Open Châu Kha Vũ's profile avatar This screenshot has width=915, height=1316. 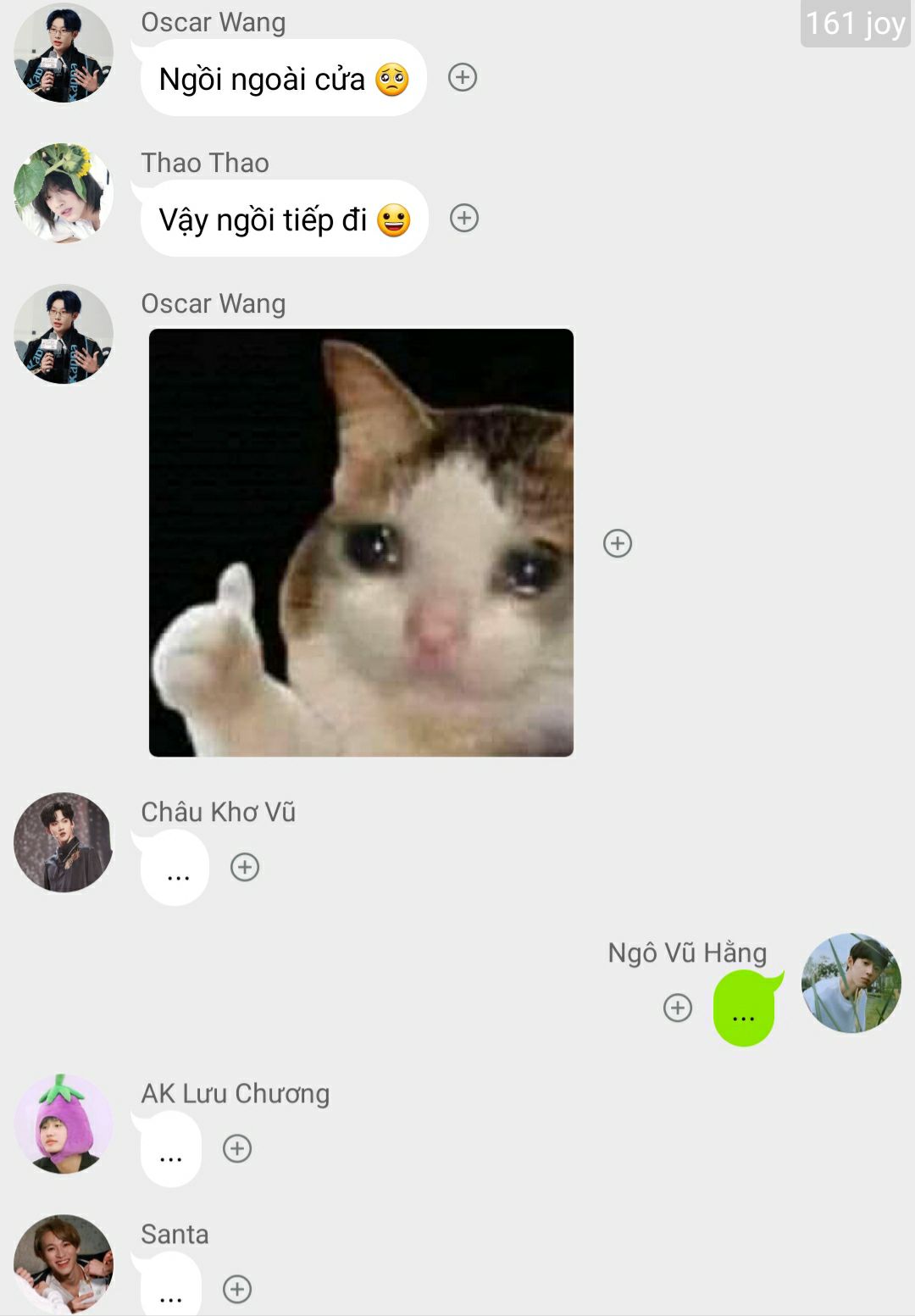[x=64, y=842]
